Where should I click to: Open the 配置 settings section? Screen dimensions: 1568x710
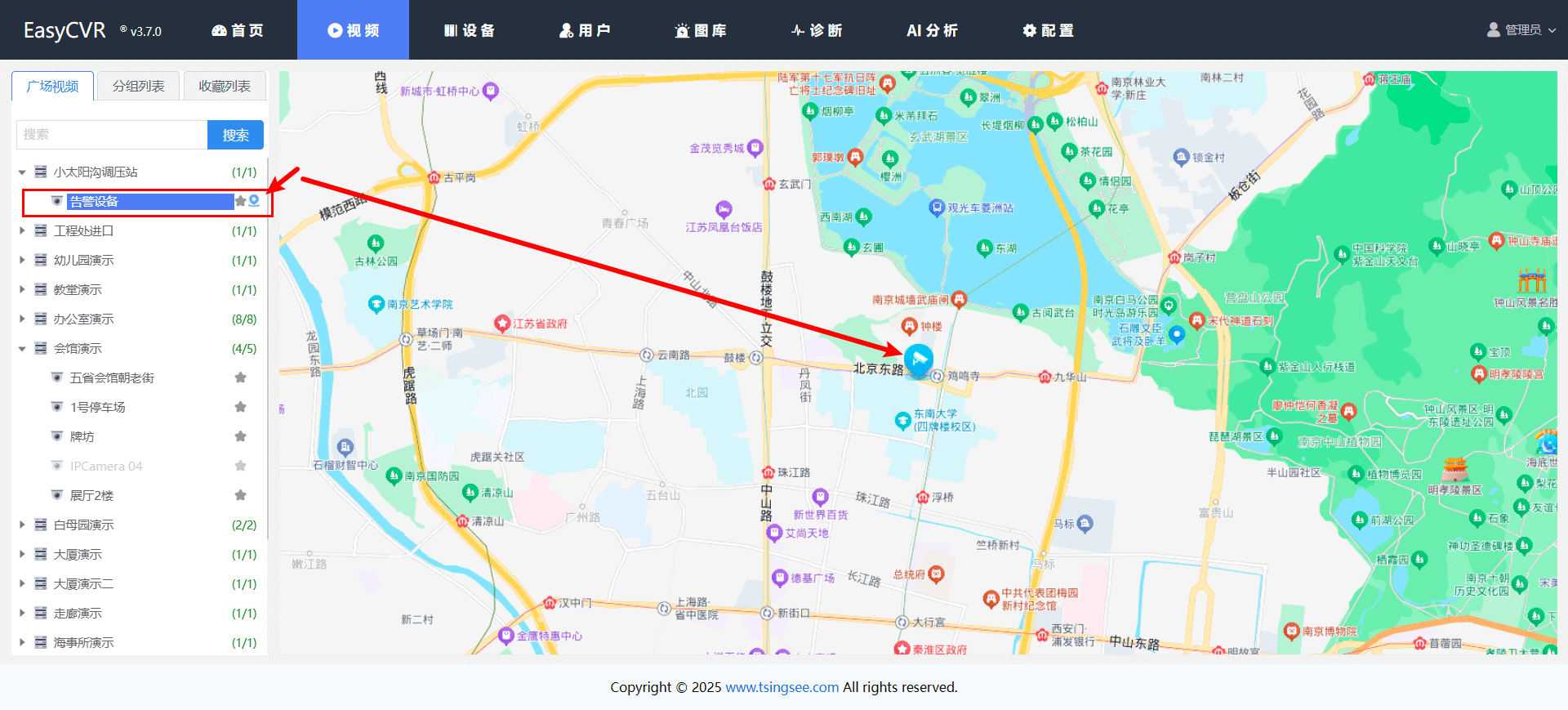click(x=1049, y=30)
